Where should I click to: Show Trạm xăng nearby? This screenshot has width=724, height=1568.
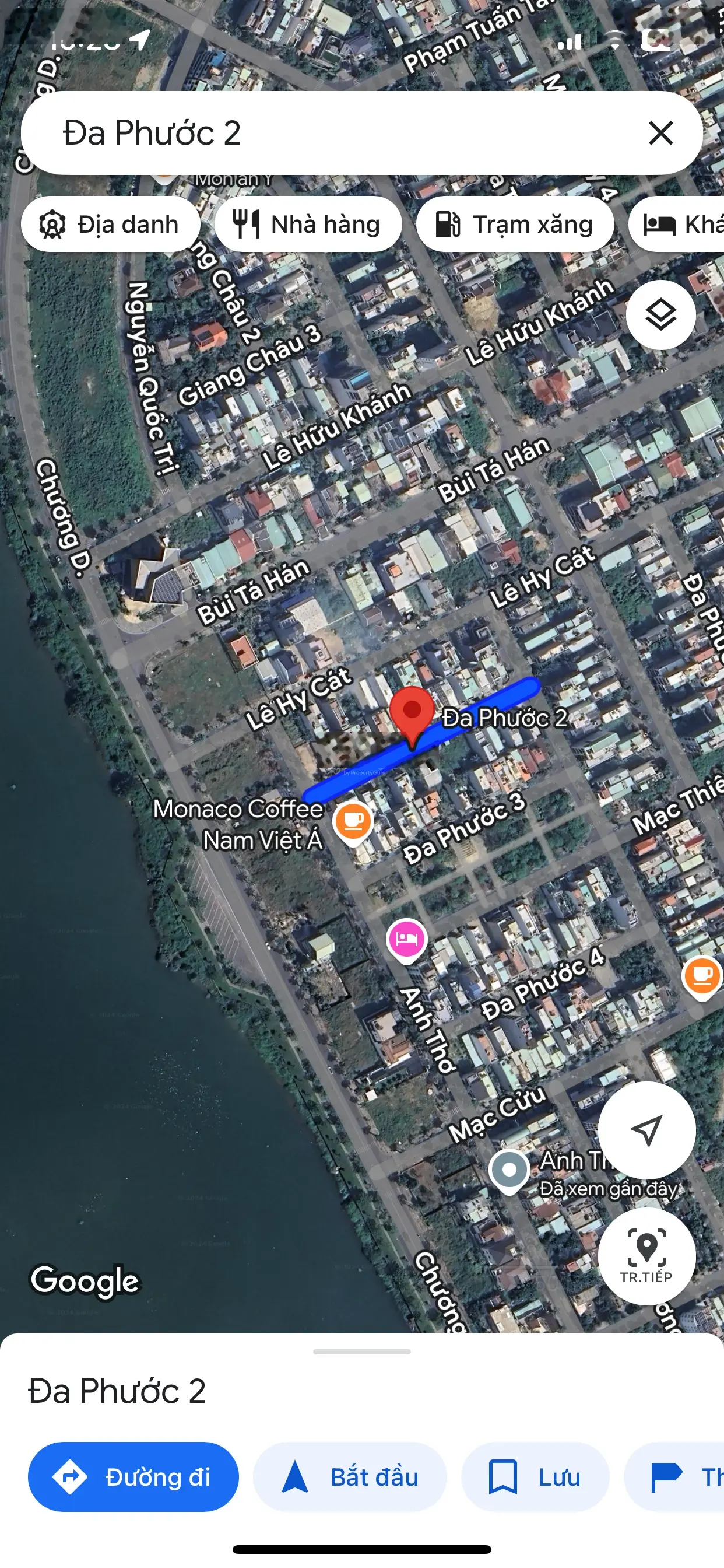(515, 224)
